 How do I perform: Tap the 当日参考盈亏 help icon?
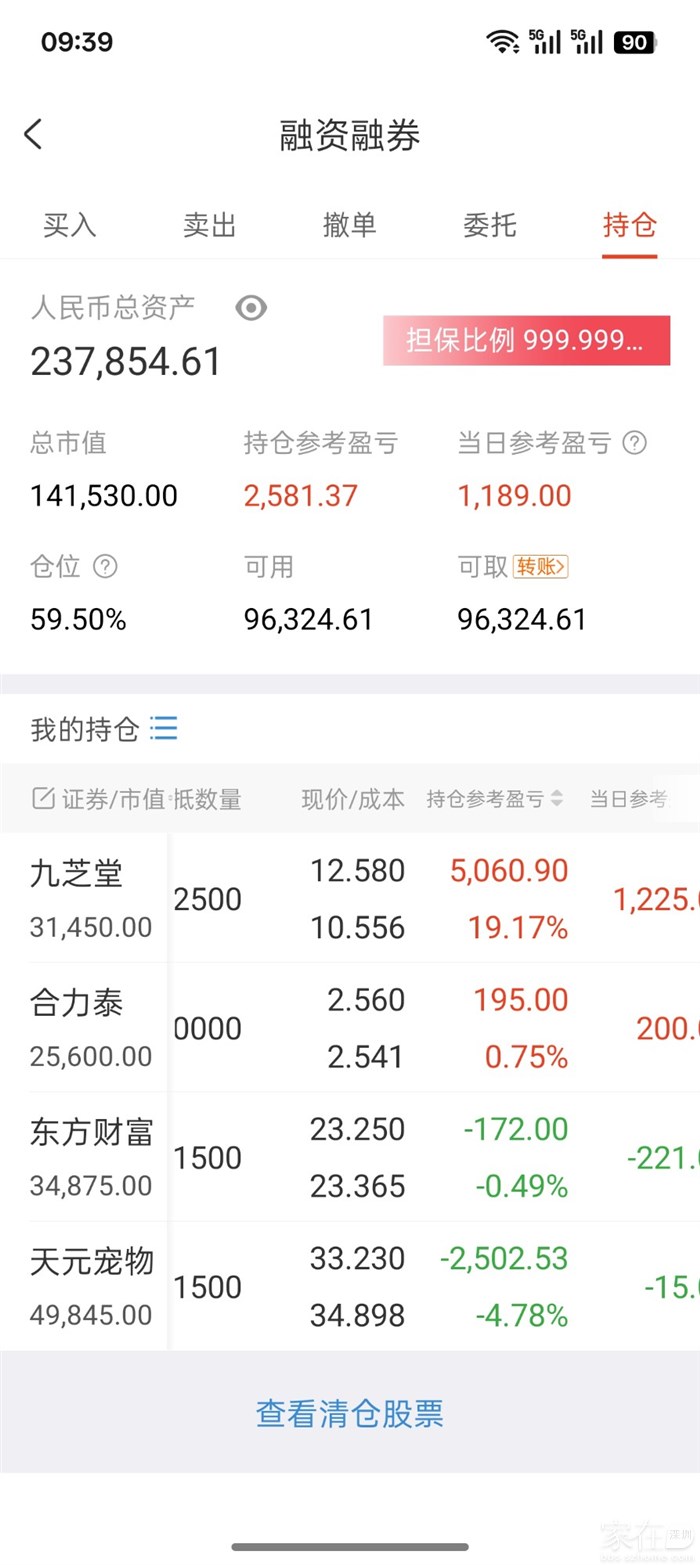[x=634, y=443]
